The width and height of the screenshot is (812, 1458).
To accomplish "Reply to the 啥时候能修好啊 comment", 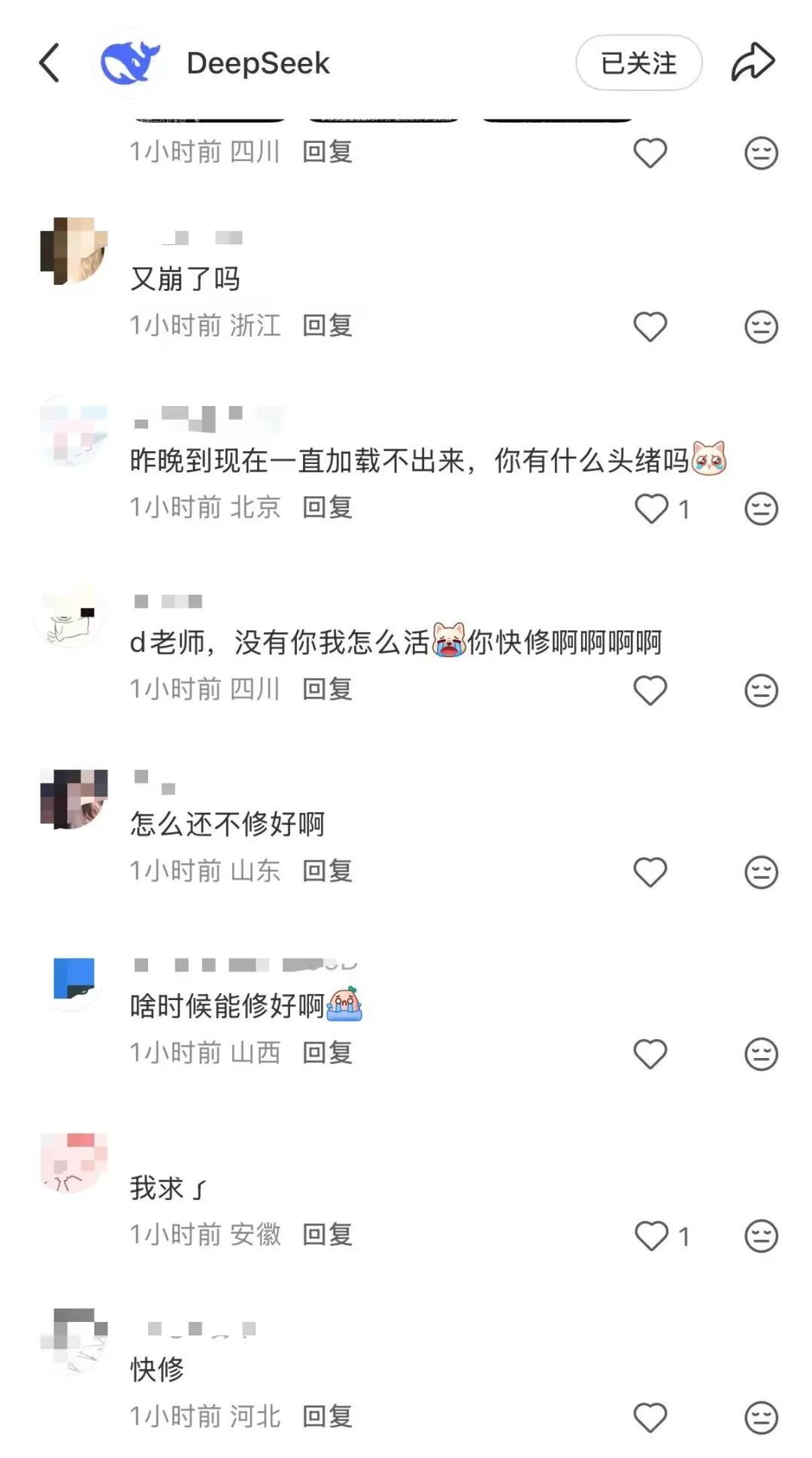I will [x=326, y=1053].
